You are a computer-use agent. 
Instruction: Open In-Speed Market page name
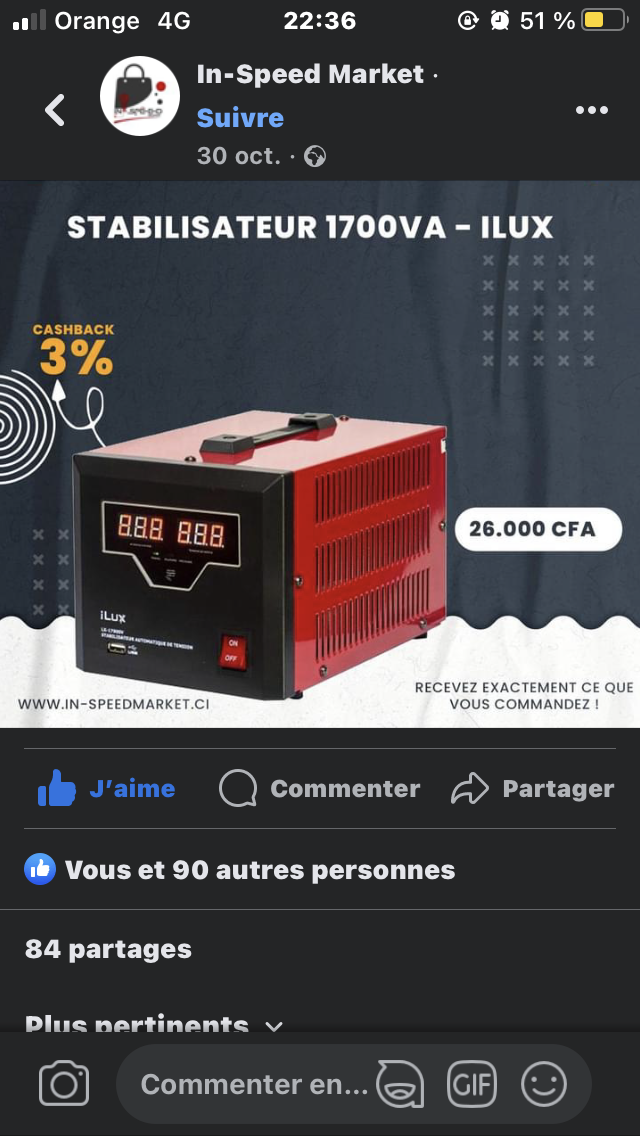[310, 74]
